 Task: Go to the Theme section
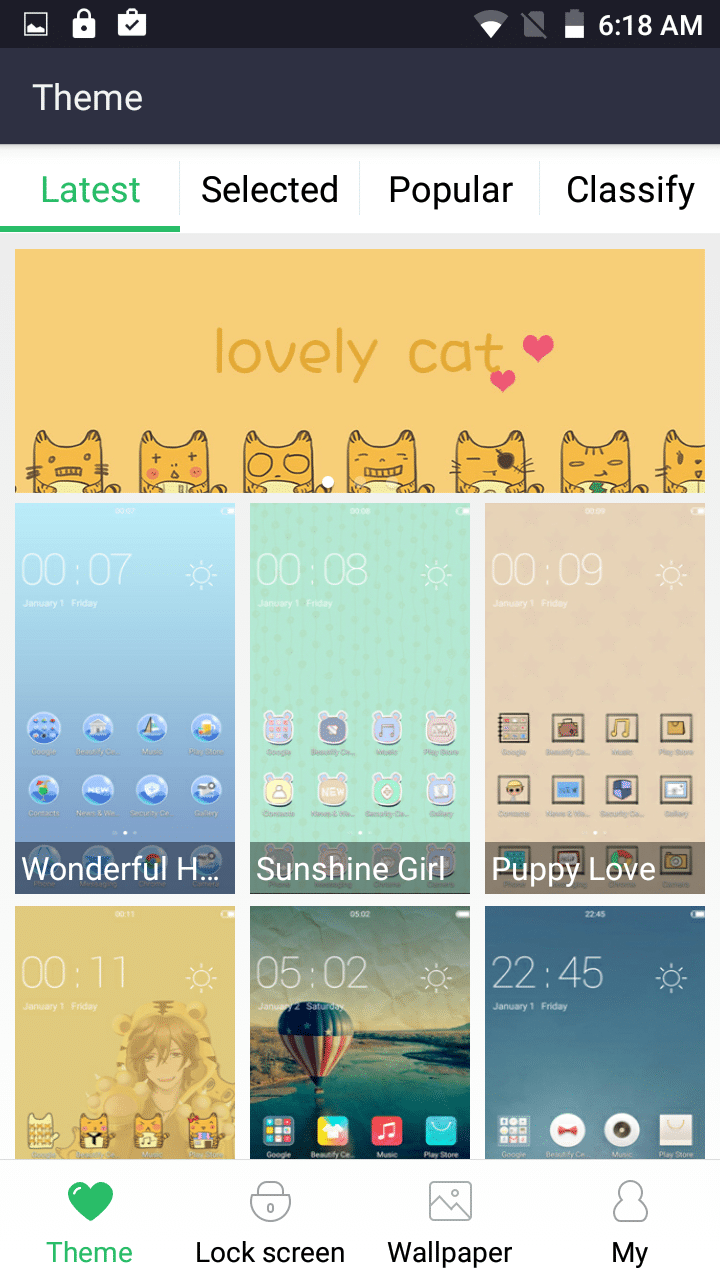point(90,1222)
